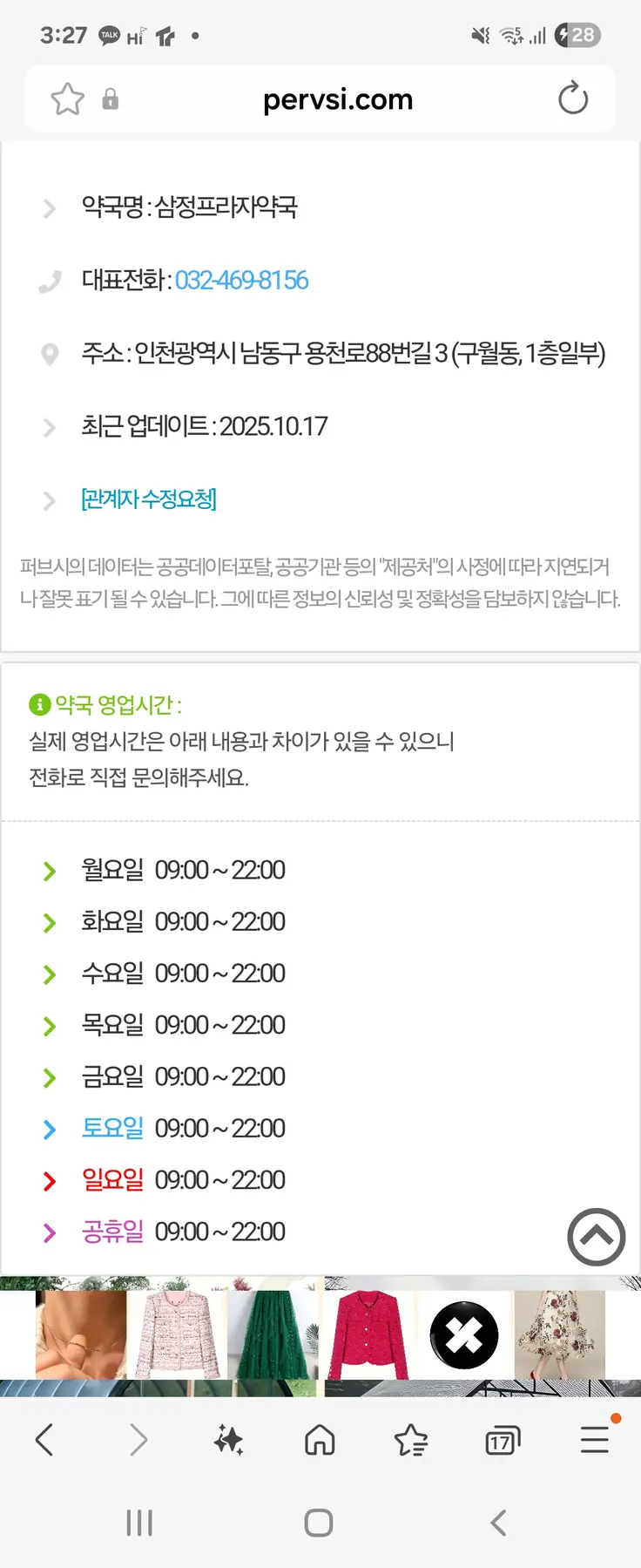Go to the browser home page
This screenshot has height=1568, width=641.
tap(320, 1440)
